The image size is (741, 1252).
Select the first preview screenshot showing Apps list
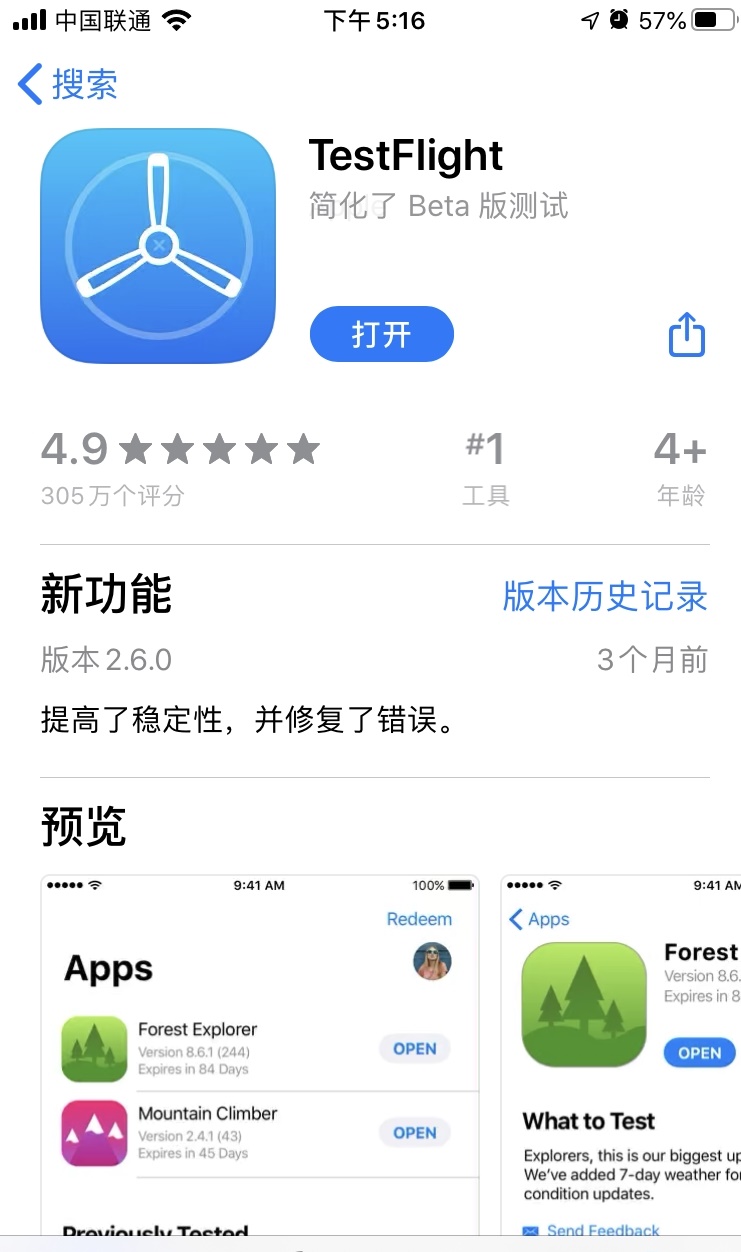coord(259,1050)
